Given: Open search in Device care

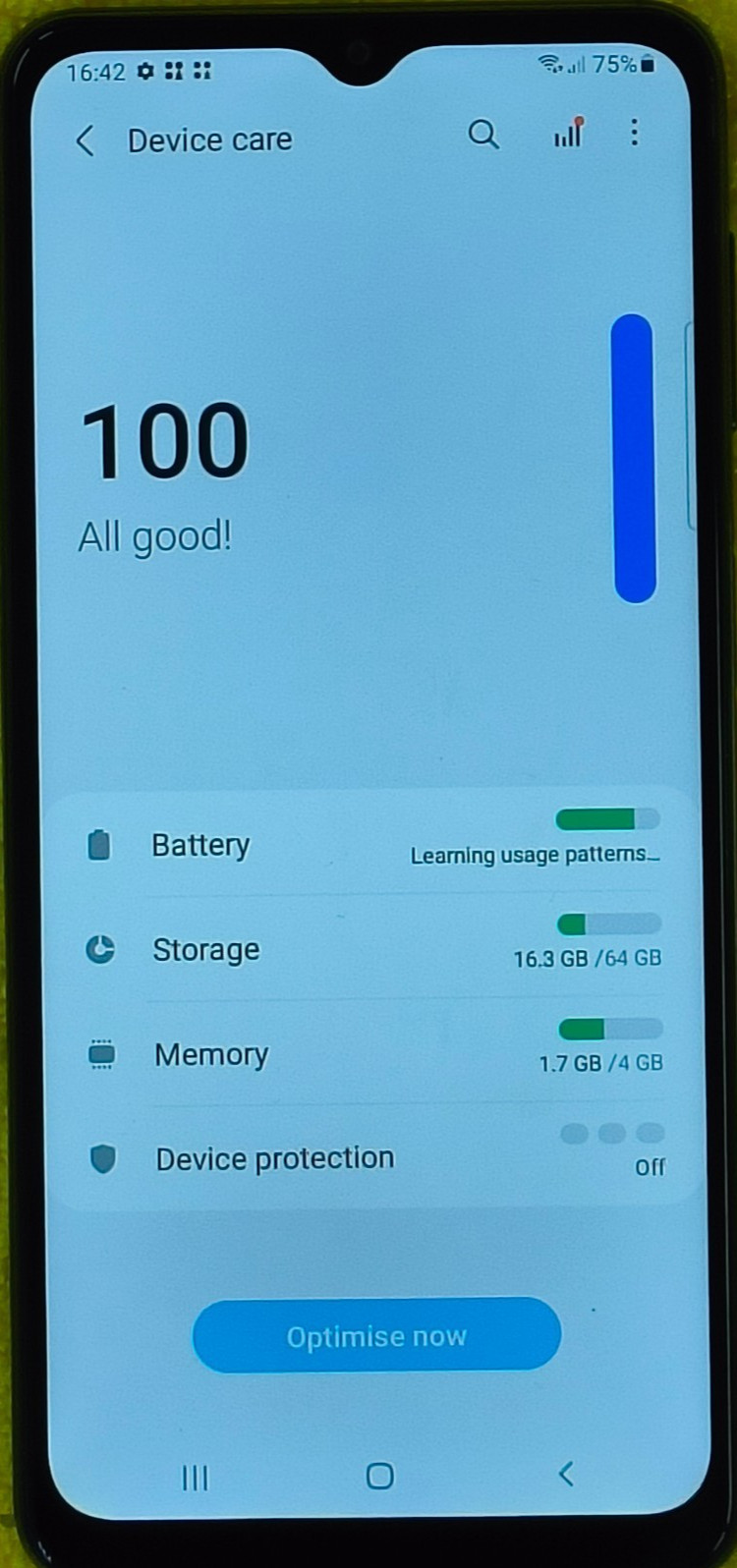Looking at the screenshot, I should click(x=483, y=135).
